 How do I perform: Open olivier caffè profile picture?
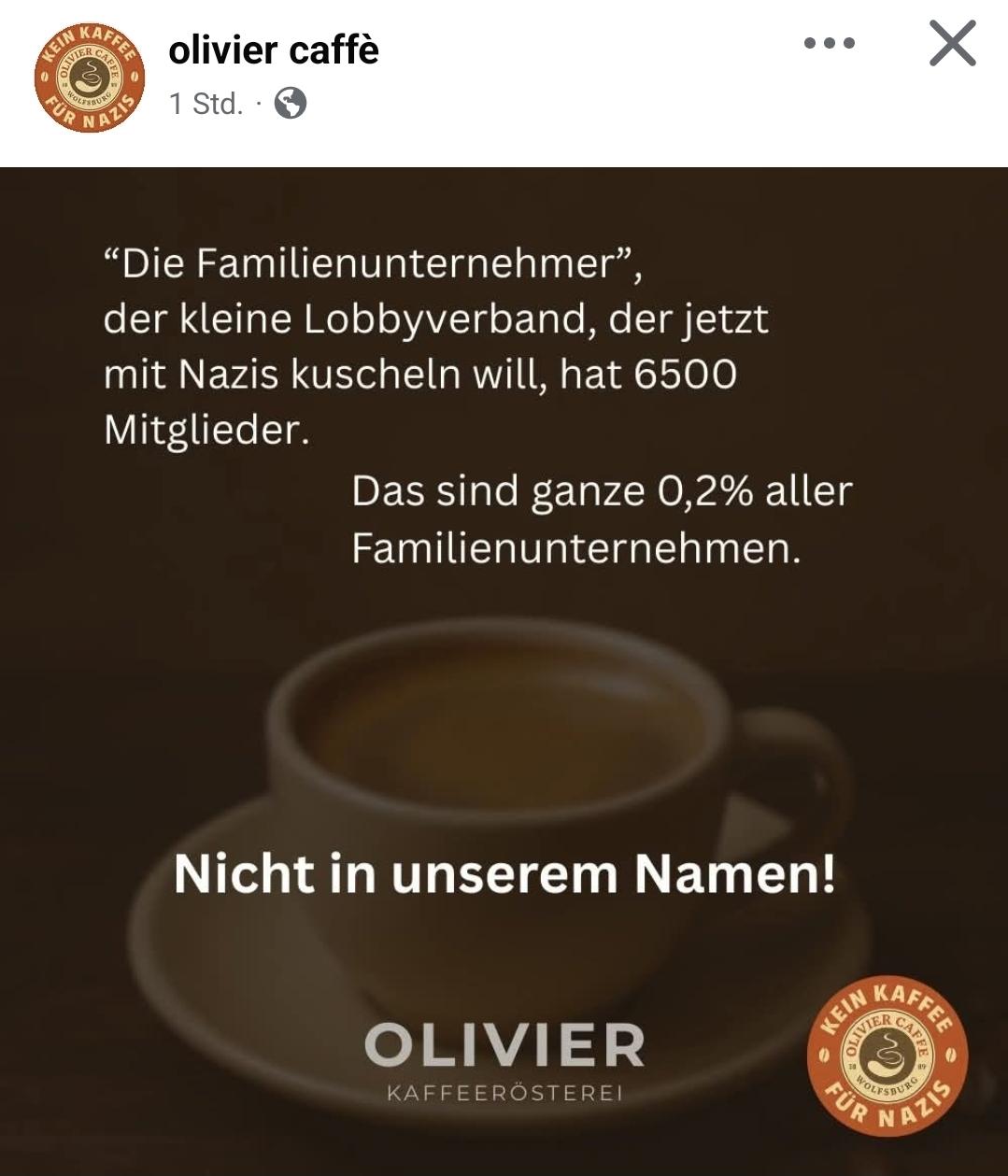[x=91, y=77]
